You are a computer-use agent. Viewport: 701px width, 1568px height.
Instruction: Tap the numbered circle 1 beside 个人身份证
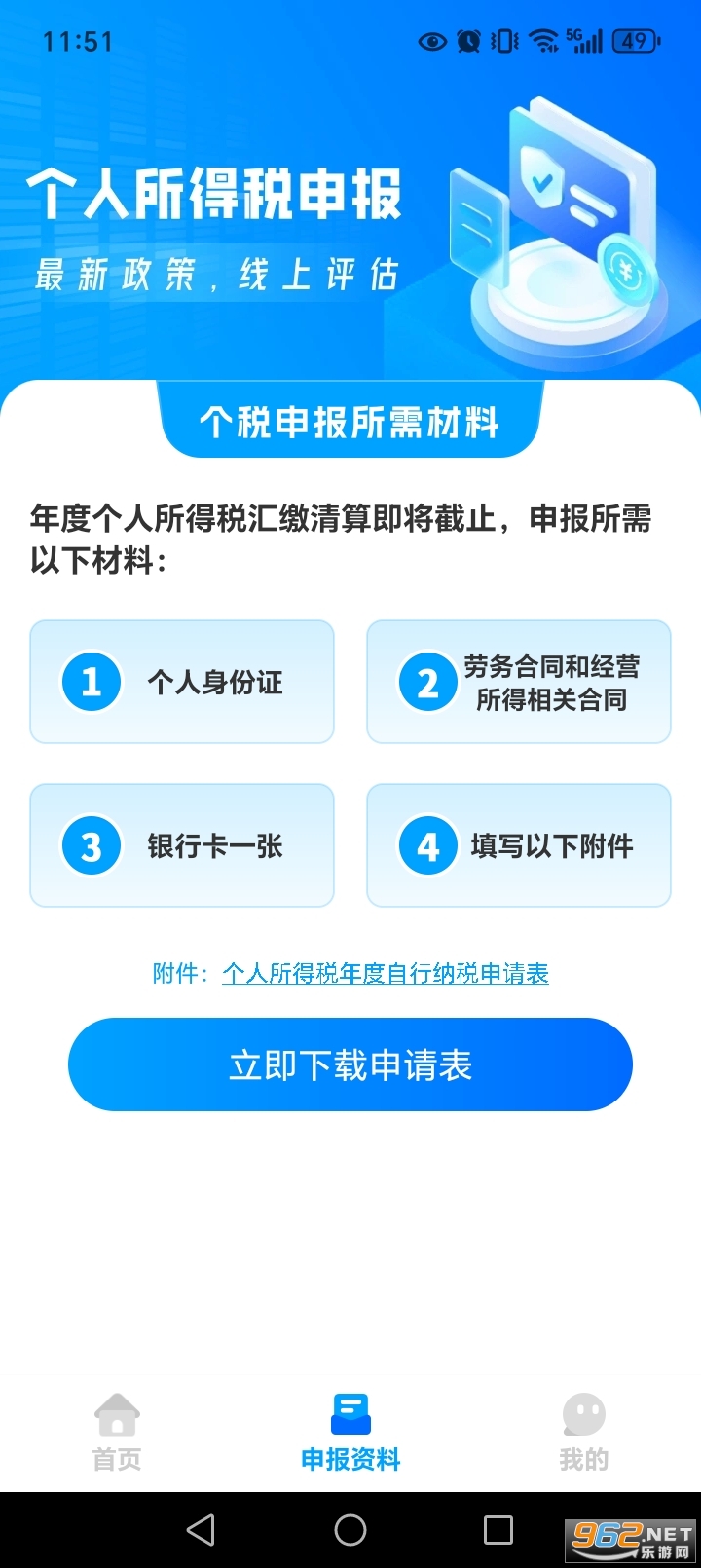[90, 682]
